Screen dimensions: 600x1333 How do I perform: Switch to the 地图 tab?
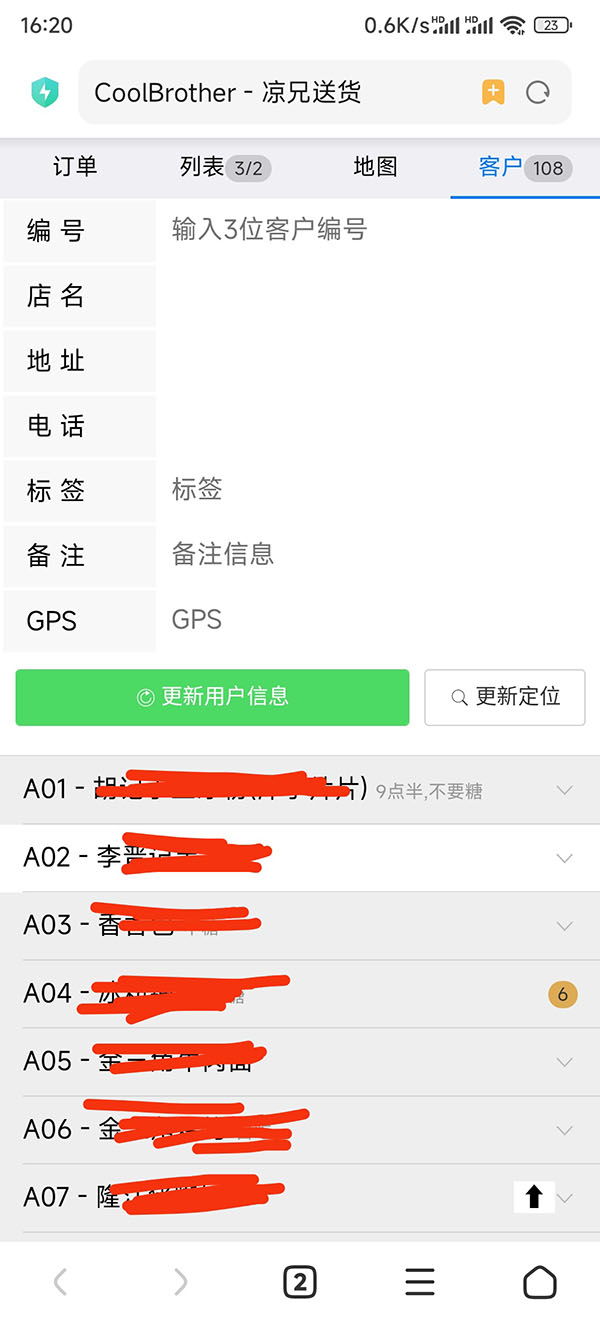point(375,167)
